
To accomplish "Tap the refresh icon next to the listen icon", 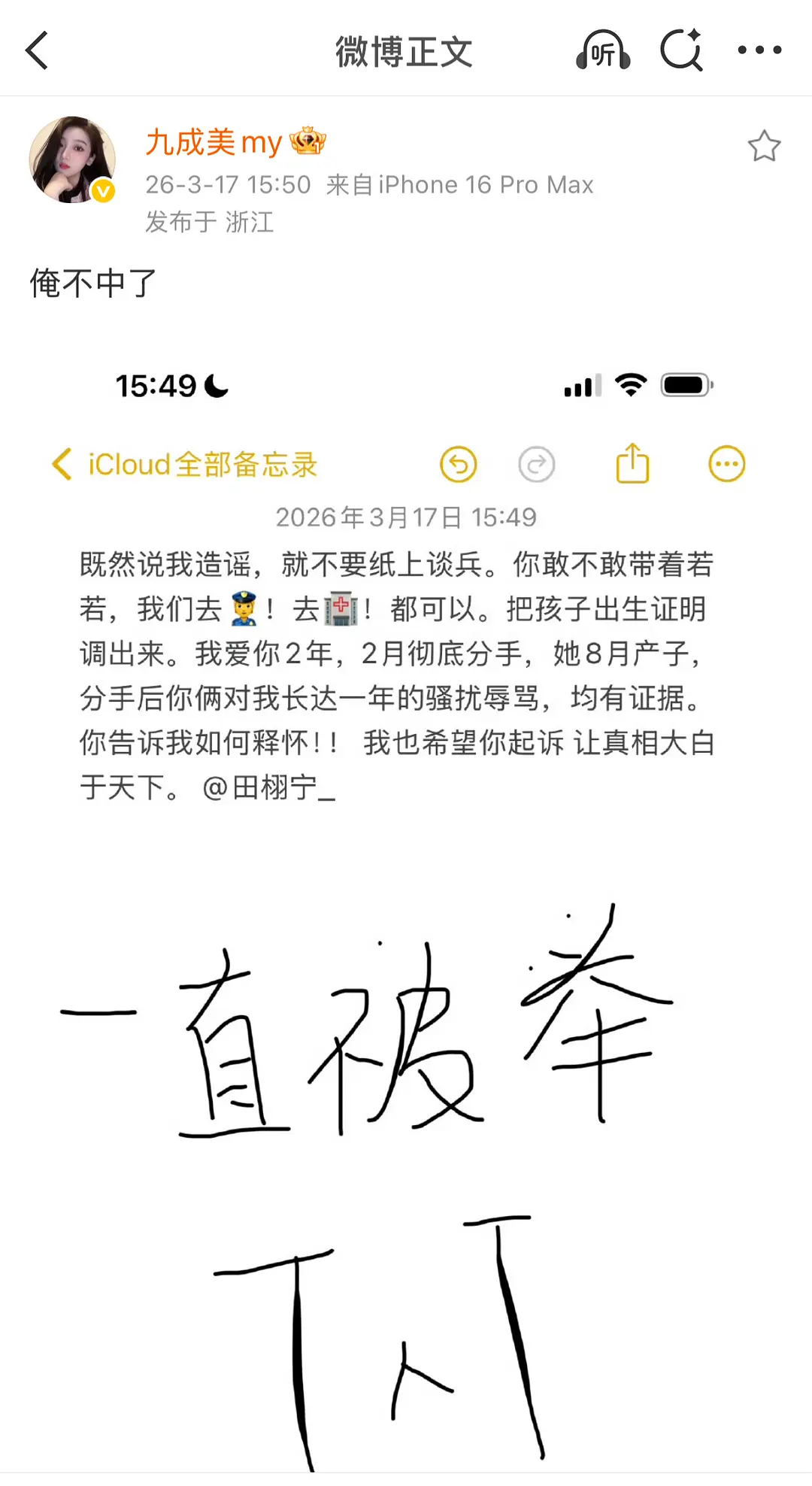I will coord(679,50).
